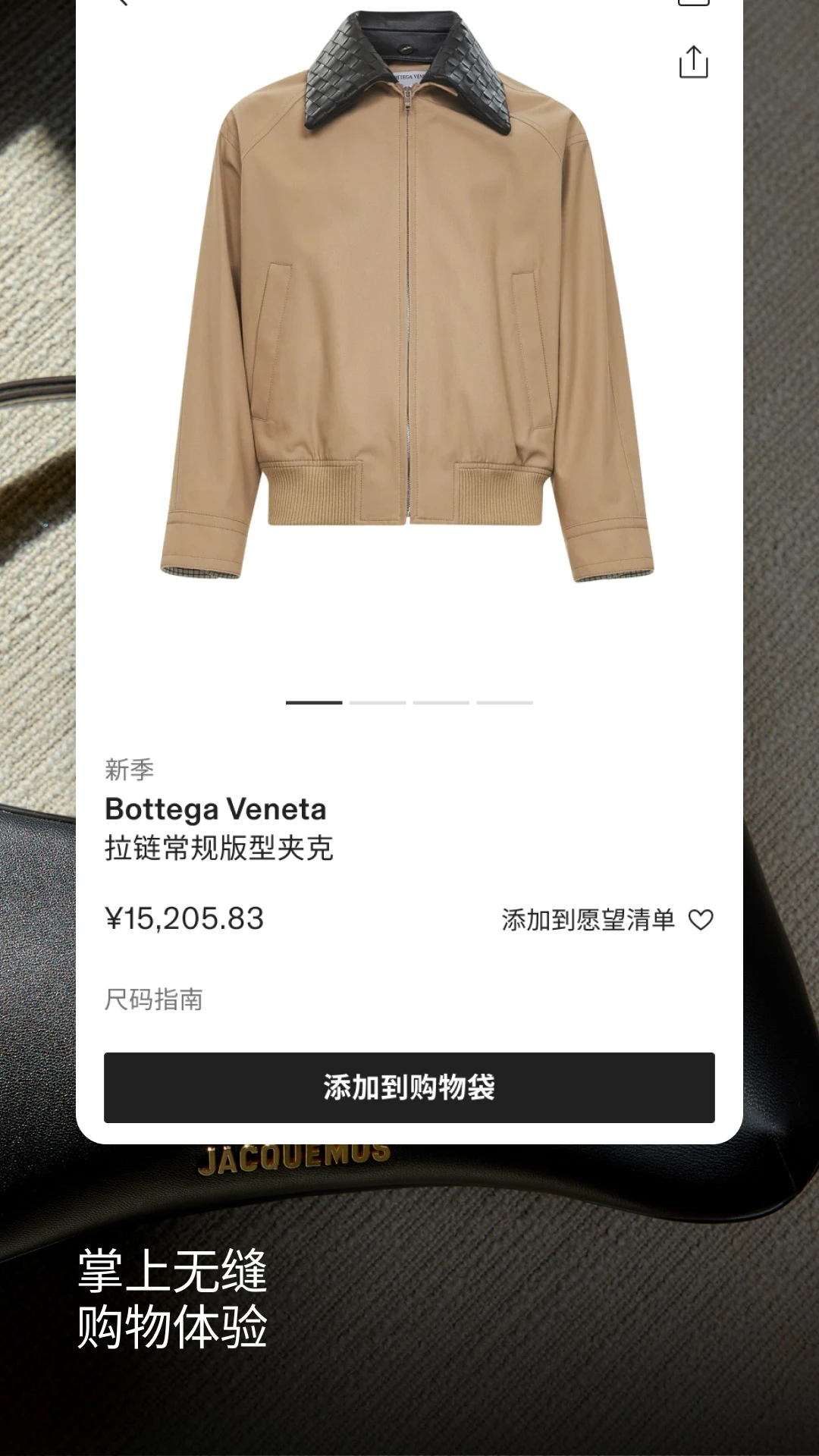This screenshot has width=819, height=1456.
Task: Tap the 掌上无缝 promotional text
Action: [173, 1272]
